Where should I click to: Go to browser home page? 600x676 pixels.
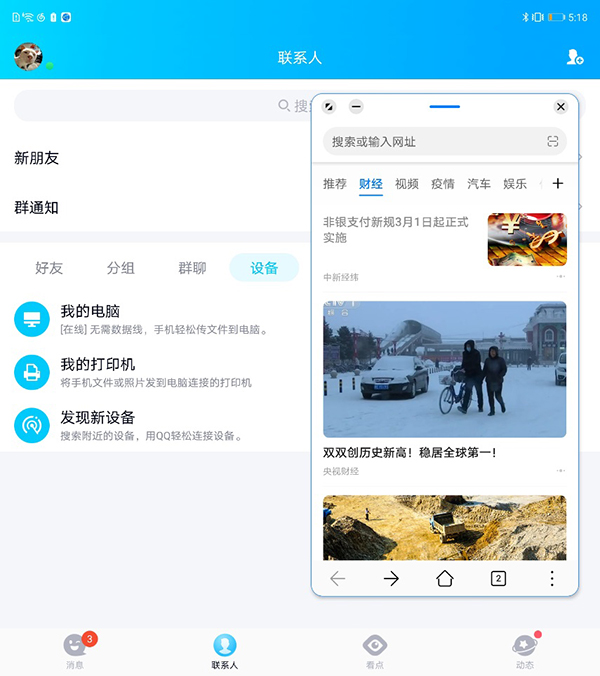(x=445, y=578)
